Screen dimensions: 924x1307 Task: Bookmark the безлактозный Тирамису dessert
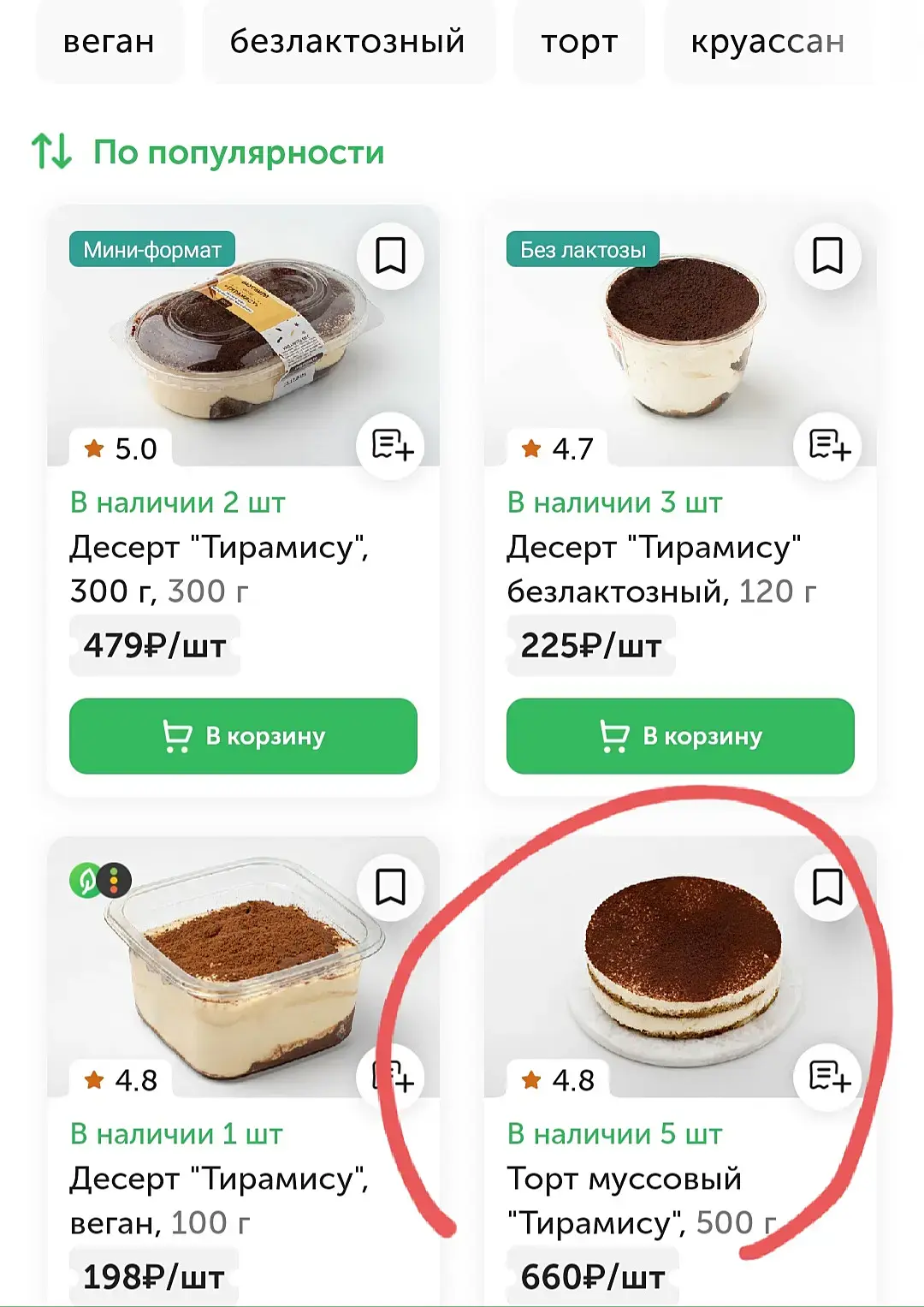[827, 256]
